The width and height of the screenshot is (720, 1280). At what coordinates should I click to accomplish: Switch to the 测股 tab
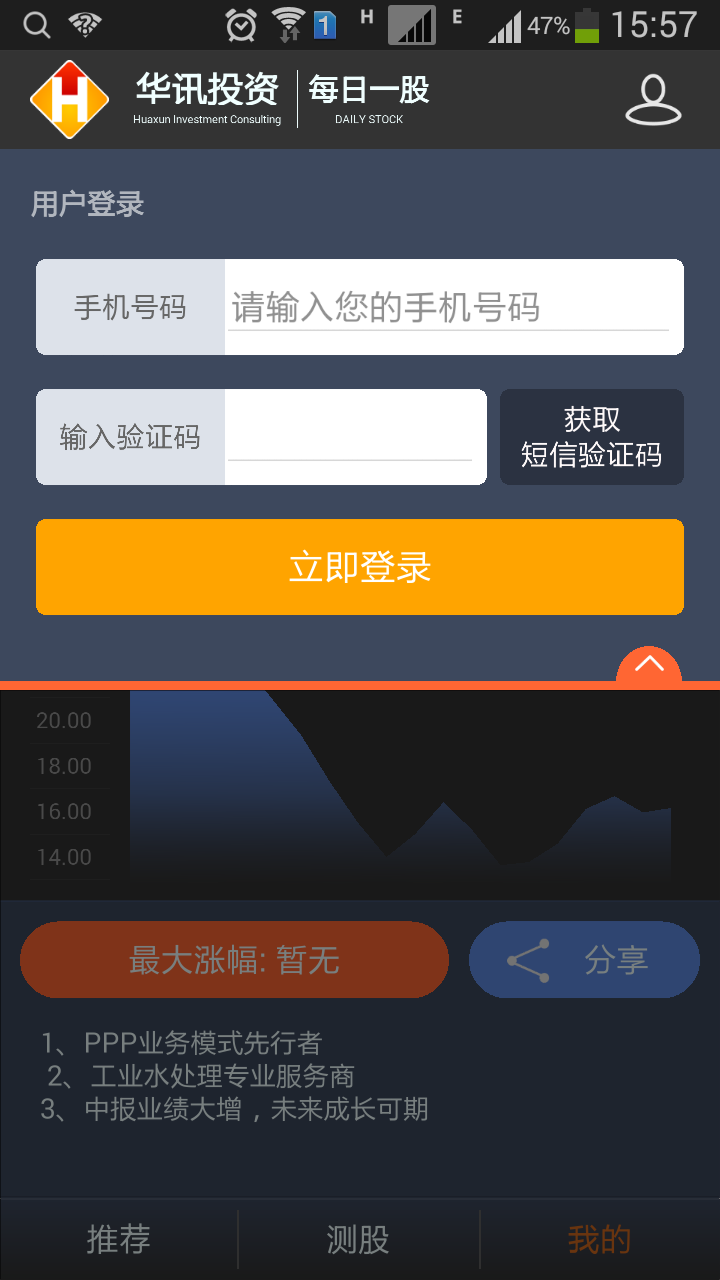tap(357, 1239)
